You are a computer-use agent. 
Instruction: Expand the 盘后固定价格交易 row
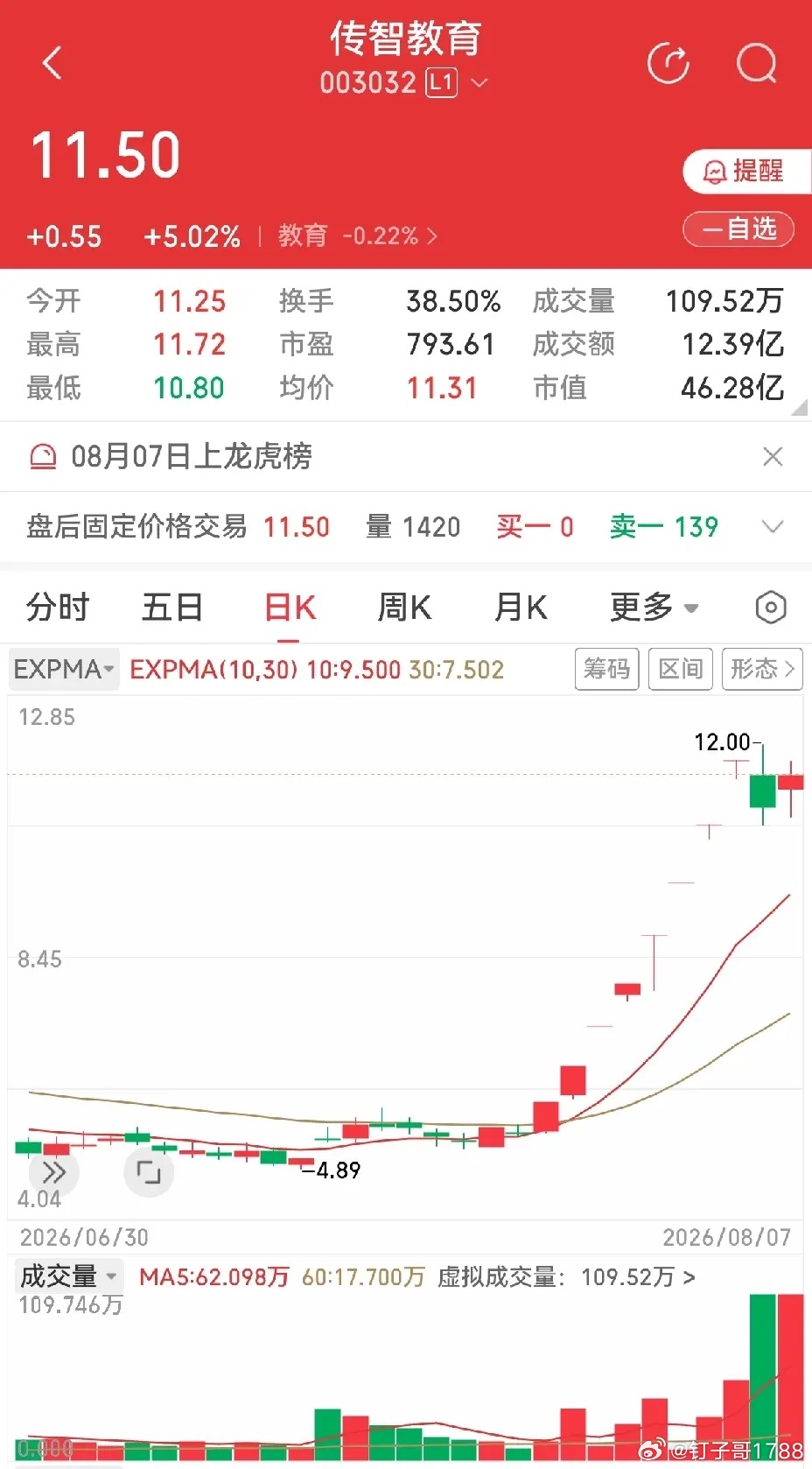(772, 526)
